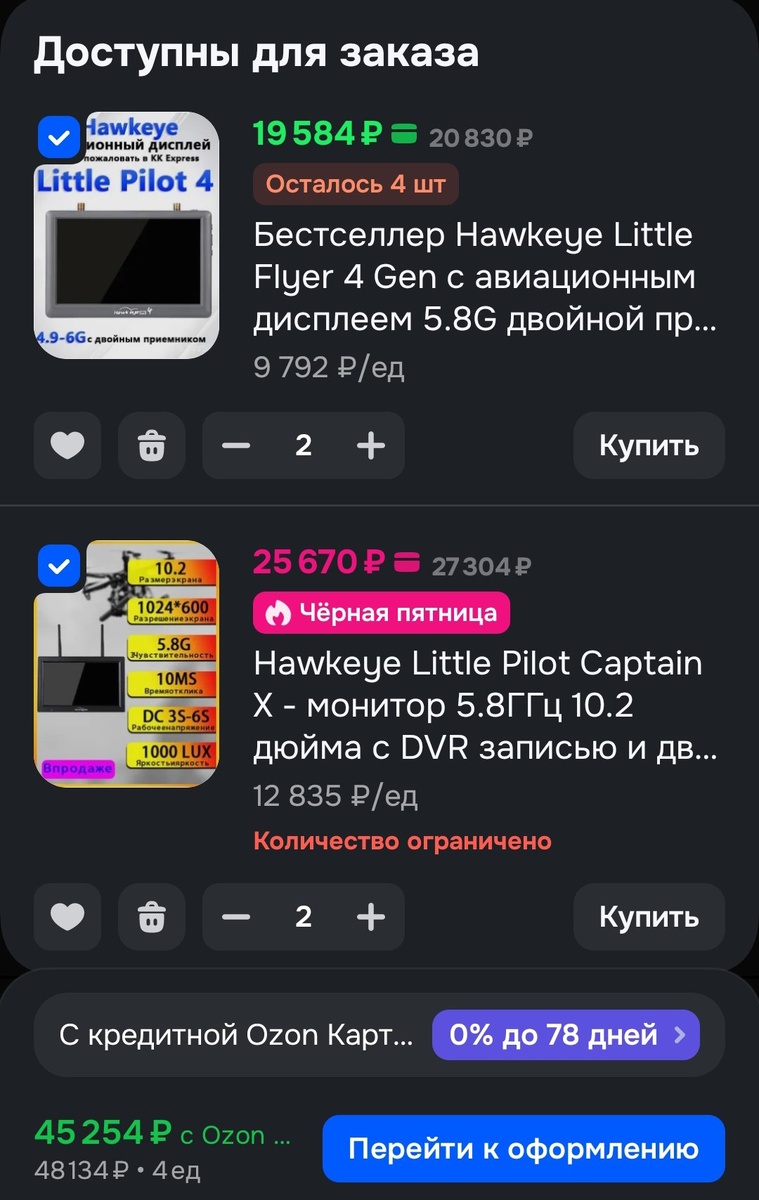
Task: Increase quantity of Little Pilot Captain X
Action: 370,916
